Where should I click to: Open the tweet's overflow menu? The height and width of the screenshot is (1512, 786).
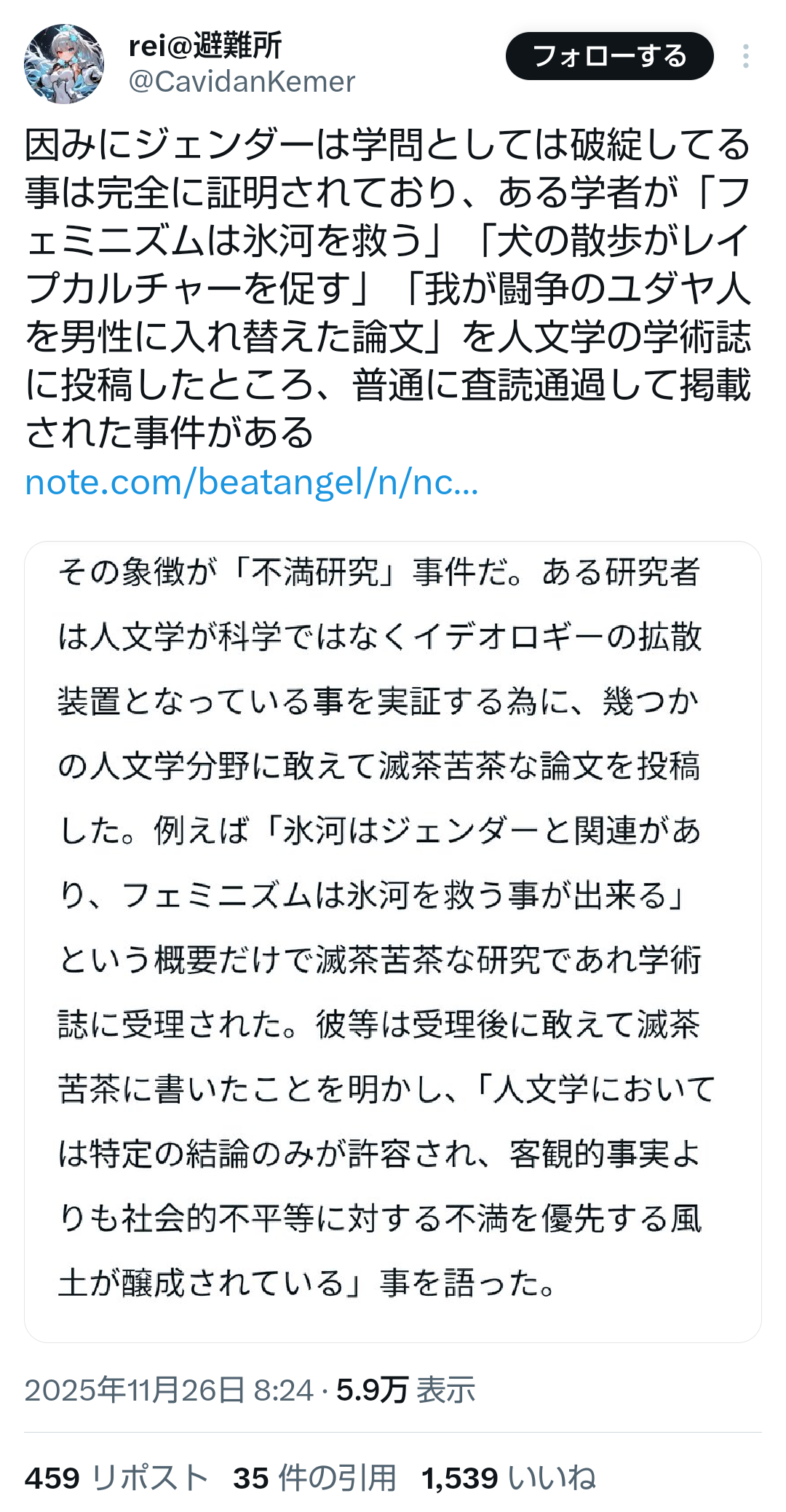(745, 56)
